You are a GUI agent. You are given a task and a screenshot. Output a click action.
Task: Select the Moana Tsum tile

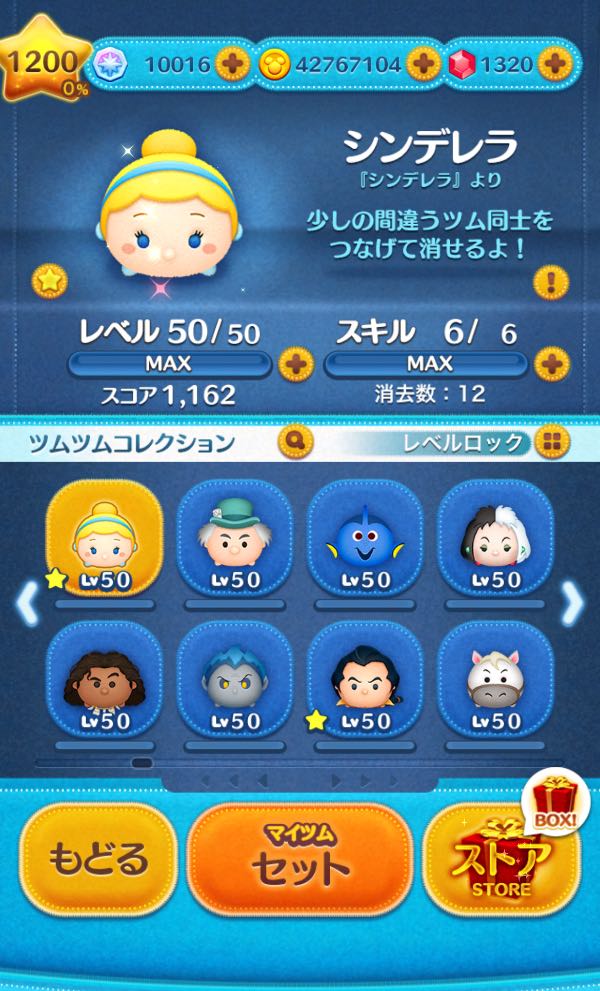[x=105, y=681]
